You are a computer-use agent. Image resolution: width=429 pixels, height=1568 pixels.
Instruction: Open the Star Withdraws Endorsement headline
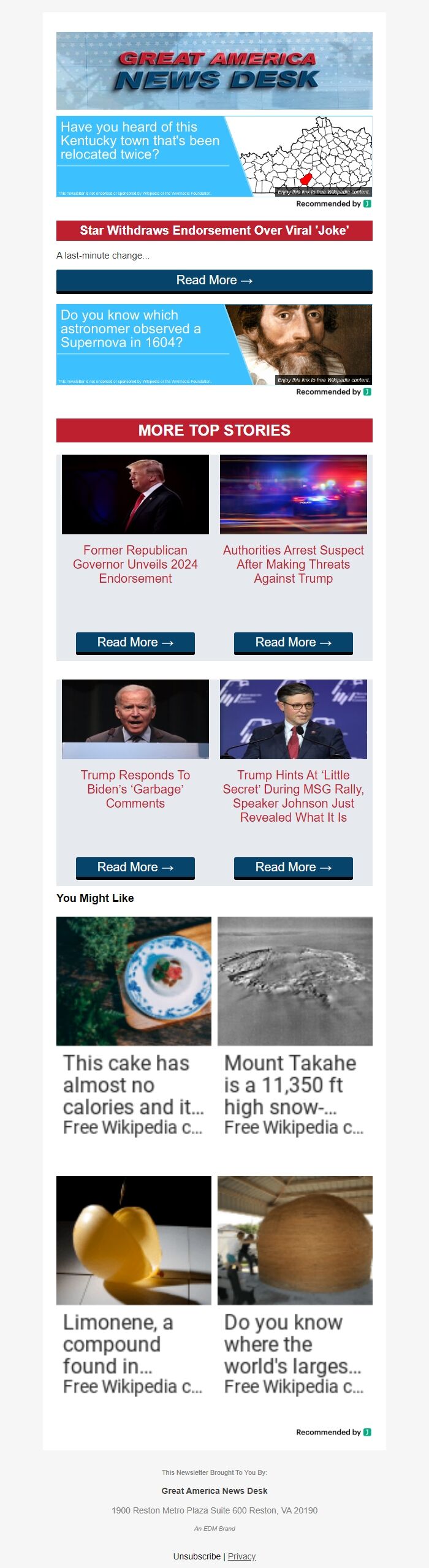(x=214, y=231)
